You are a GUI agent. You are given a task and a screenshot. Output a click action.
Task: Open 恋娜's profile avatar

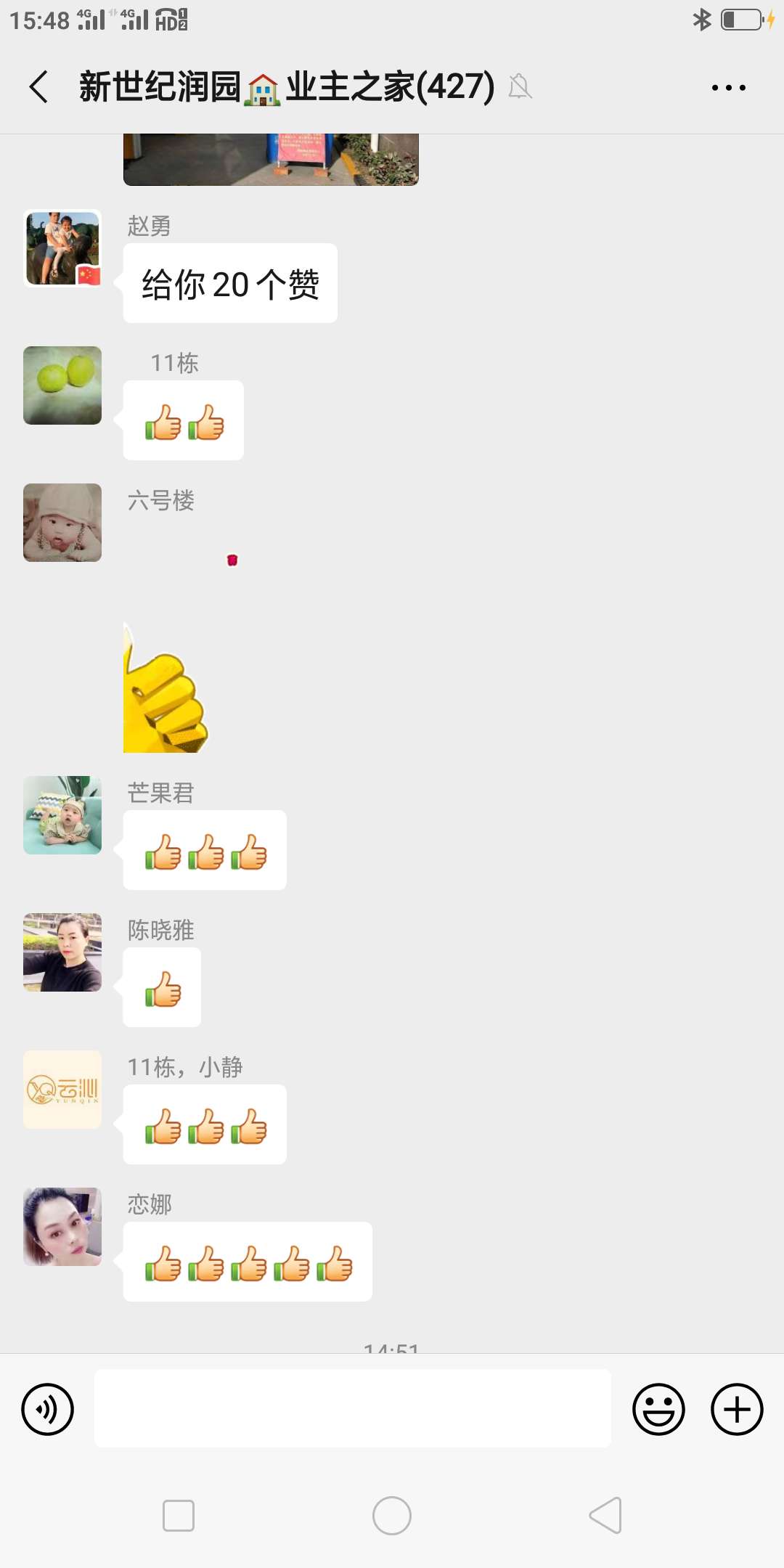point(62,1227)
